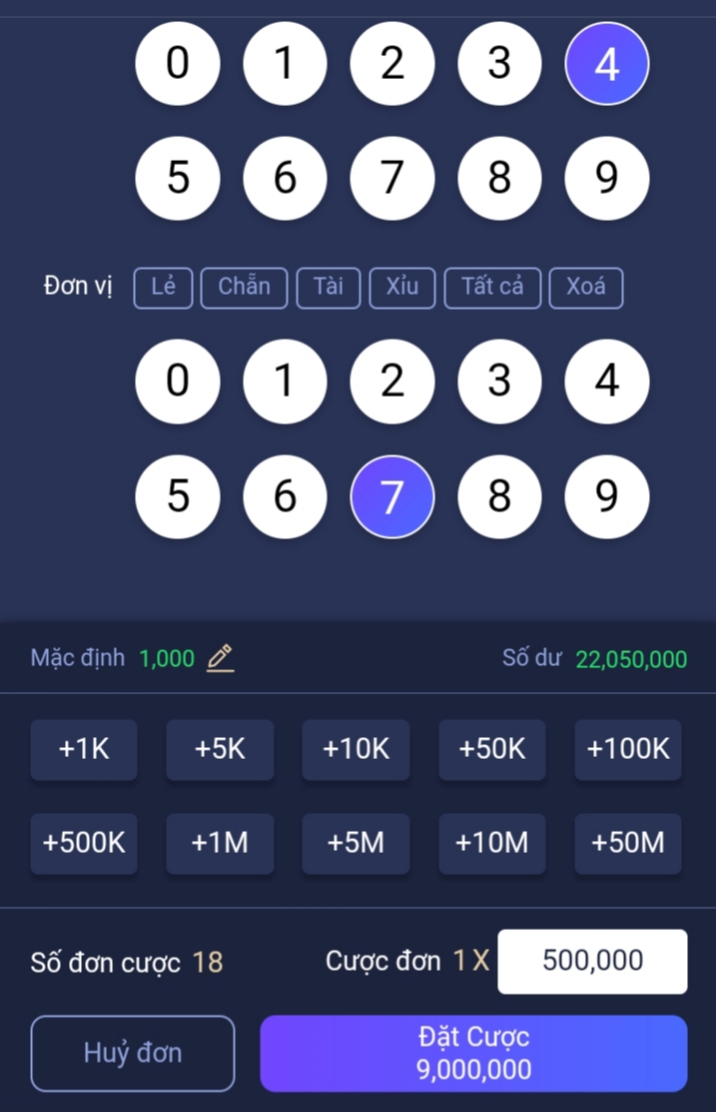Edit the Mặc định default amount
Screen dimensions: 716x1112
click(x=220, y=658)
